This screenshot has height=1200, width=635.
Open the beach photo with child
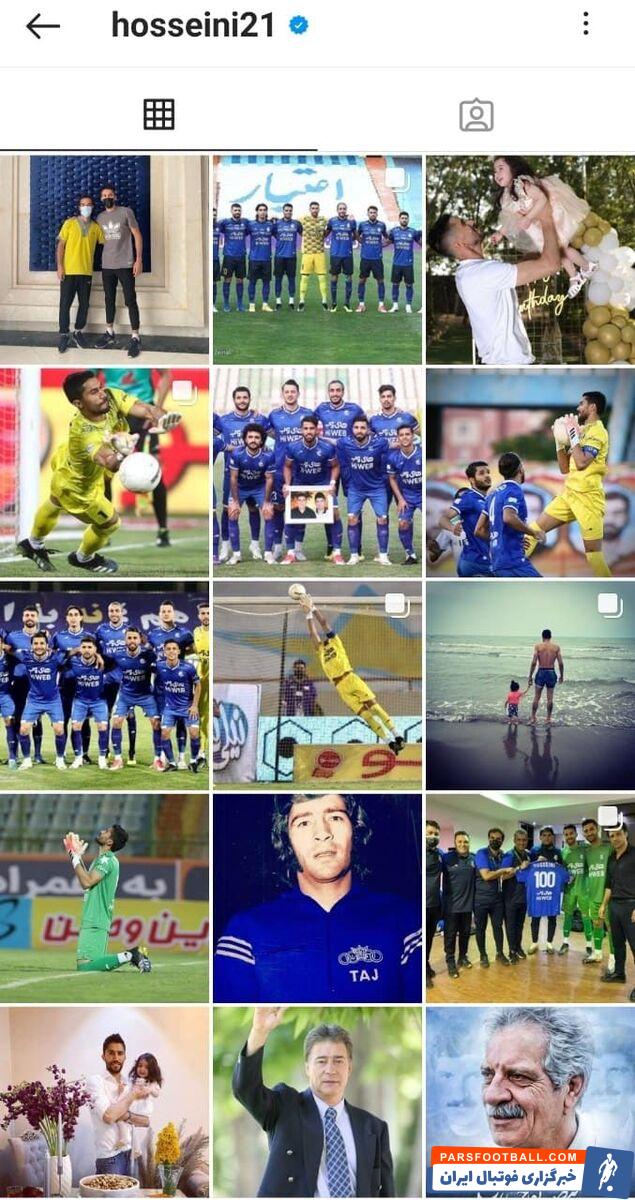tap(530, 685)
